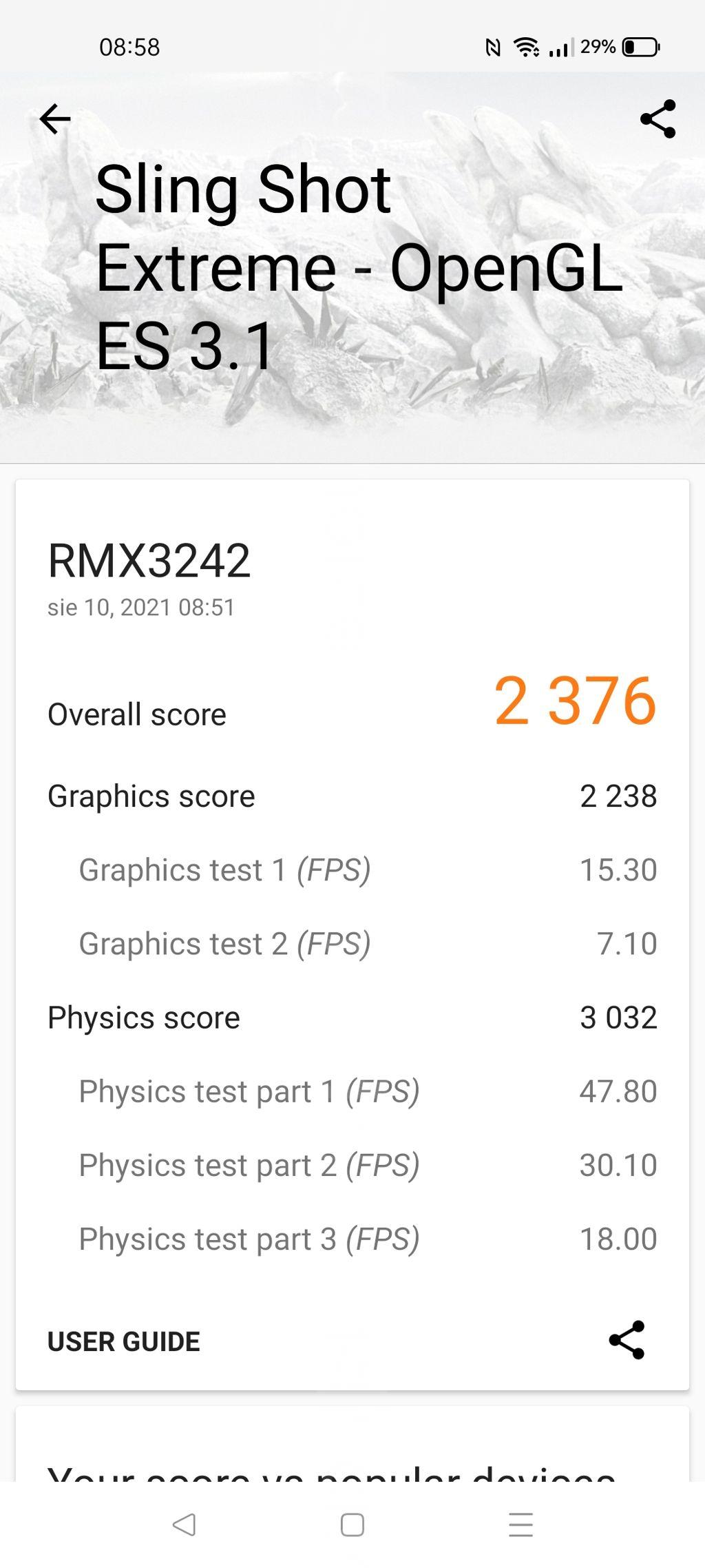705x1568 pixels.
Task: Tap the system home button
Action: [352, 1524]
